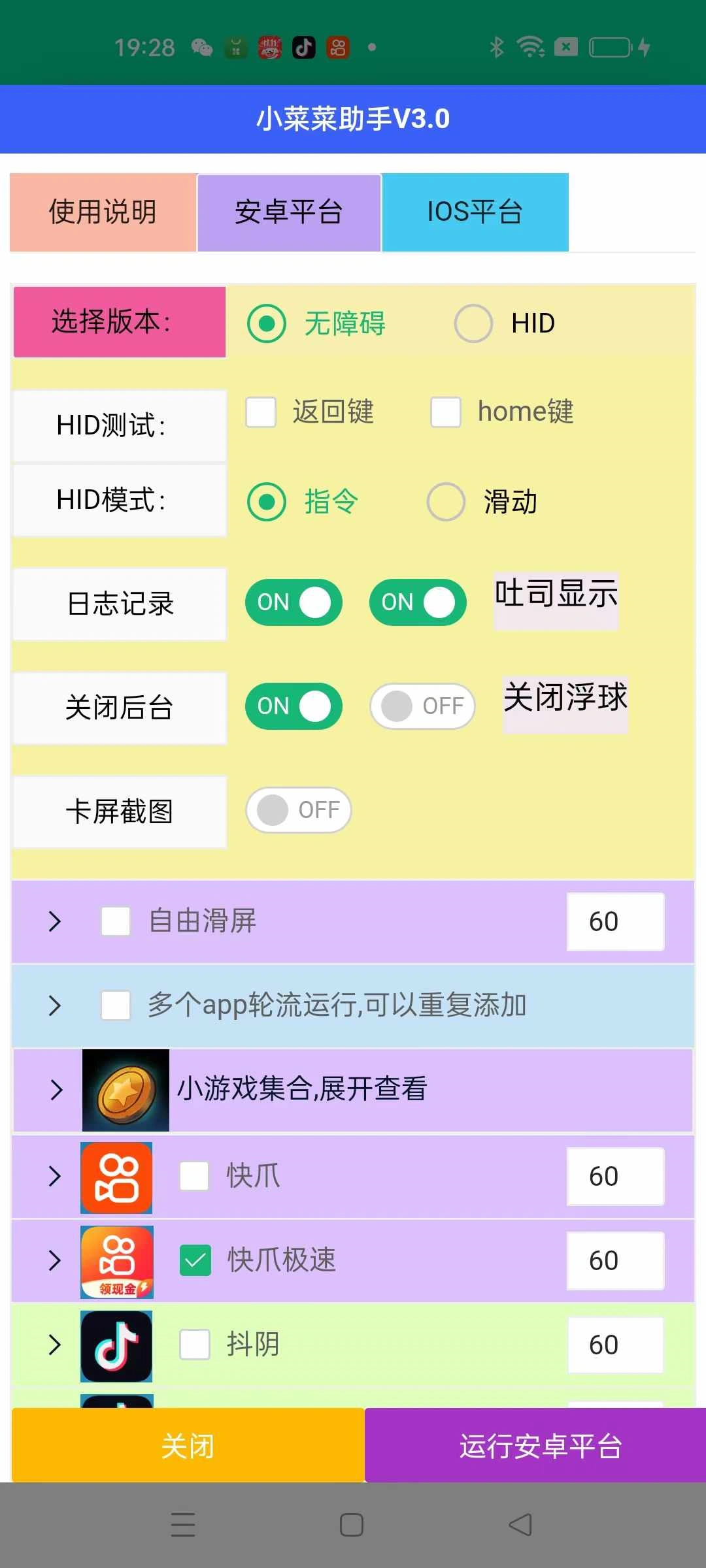Turn off the 吐司显示 switch
This screenshot has height=1568, width=706.
418,602
